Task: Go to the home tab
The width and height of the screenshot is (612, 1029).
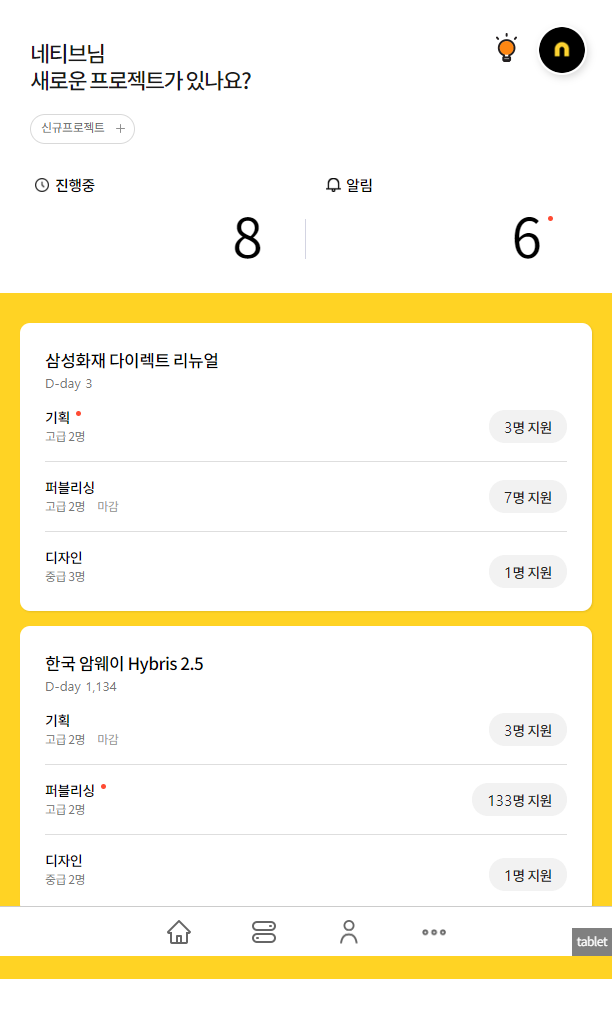Action: (x=179, y=932)
